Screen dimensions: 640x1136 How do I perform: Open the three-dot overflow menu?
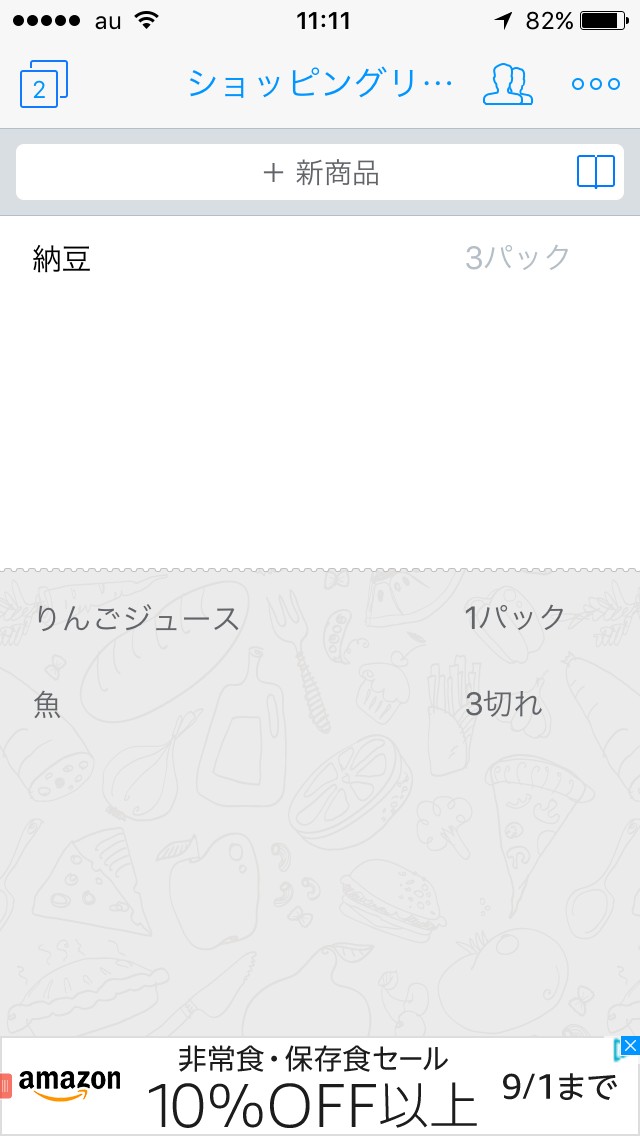[596, 85]
